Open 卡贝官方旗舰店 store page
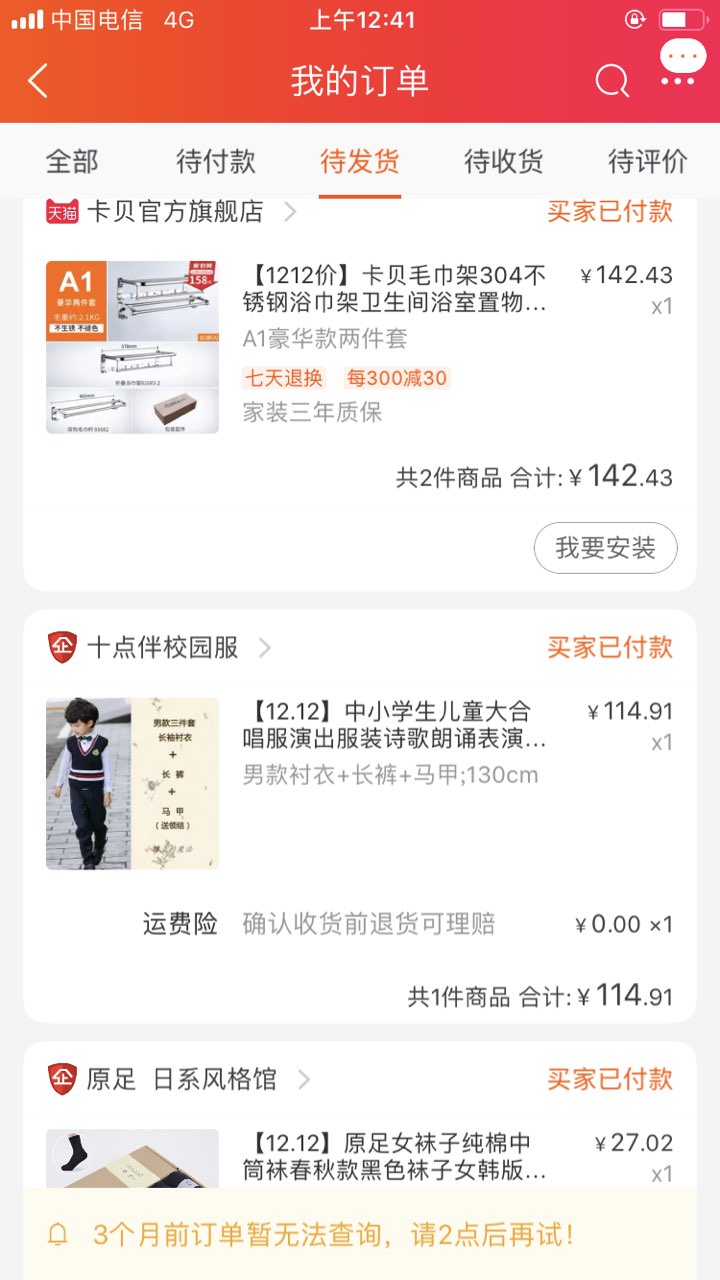Screen dimensions: 720x1280 click(x=175, y=212)
